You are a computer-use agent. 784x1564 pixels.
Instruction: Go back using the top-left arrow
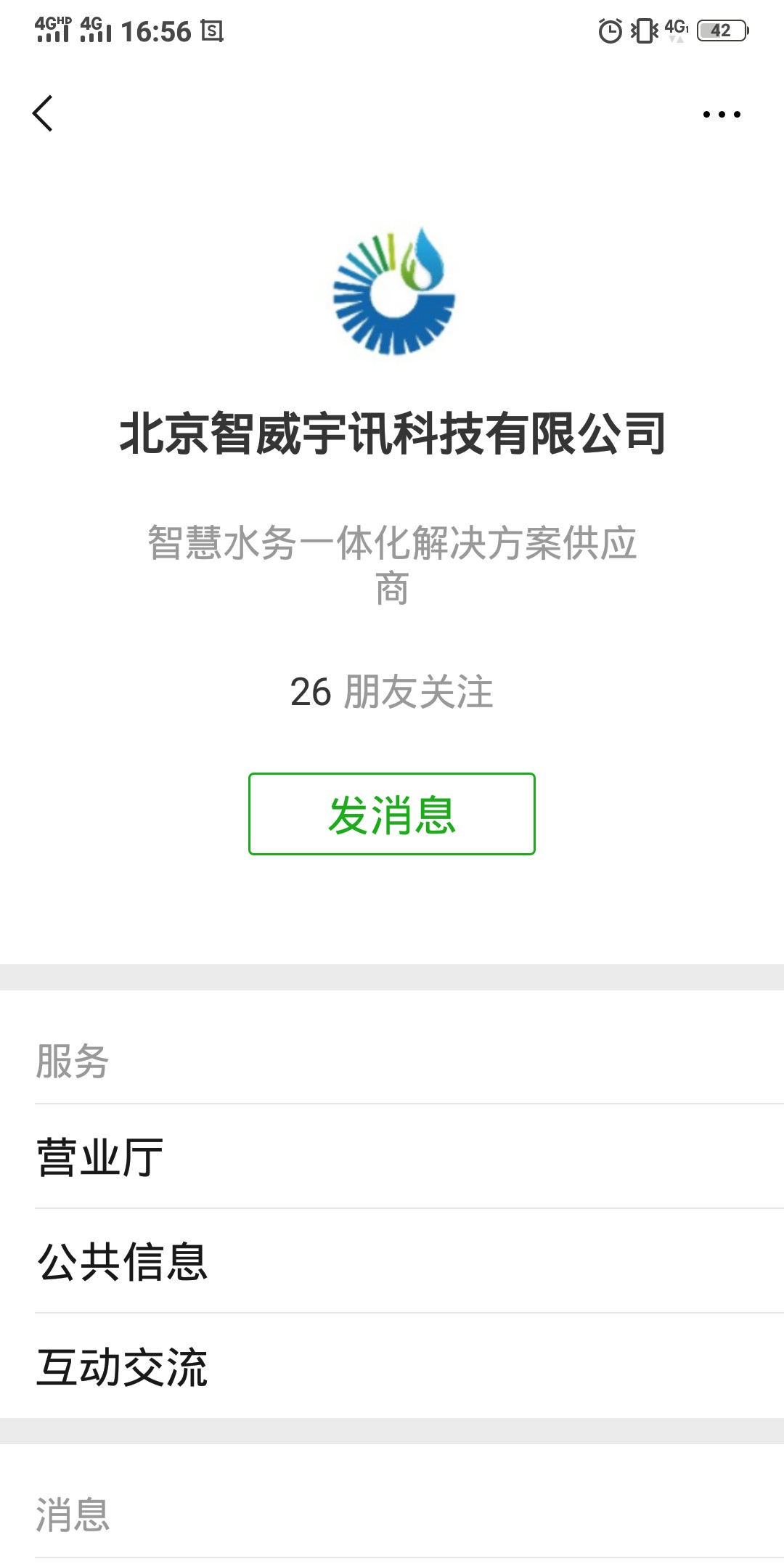pyautogui.click(x=43, y=113)
